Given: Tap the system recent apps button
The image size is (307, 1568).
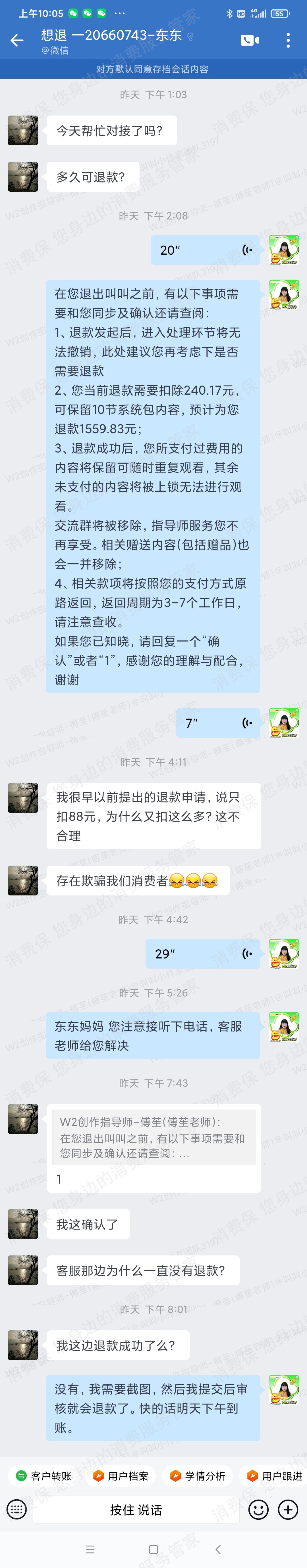Looking at the screenshot, I should tap(90, 1549).
